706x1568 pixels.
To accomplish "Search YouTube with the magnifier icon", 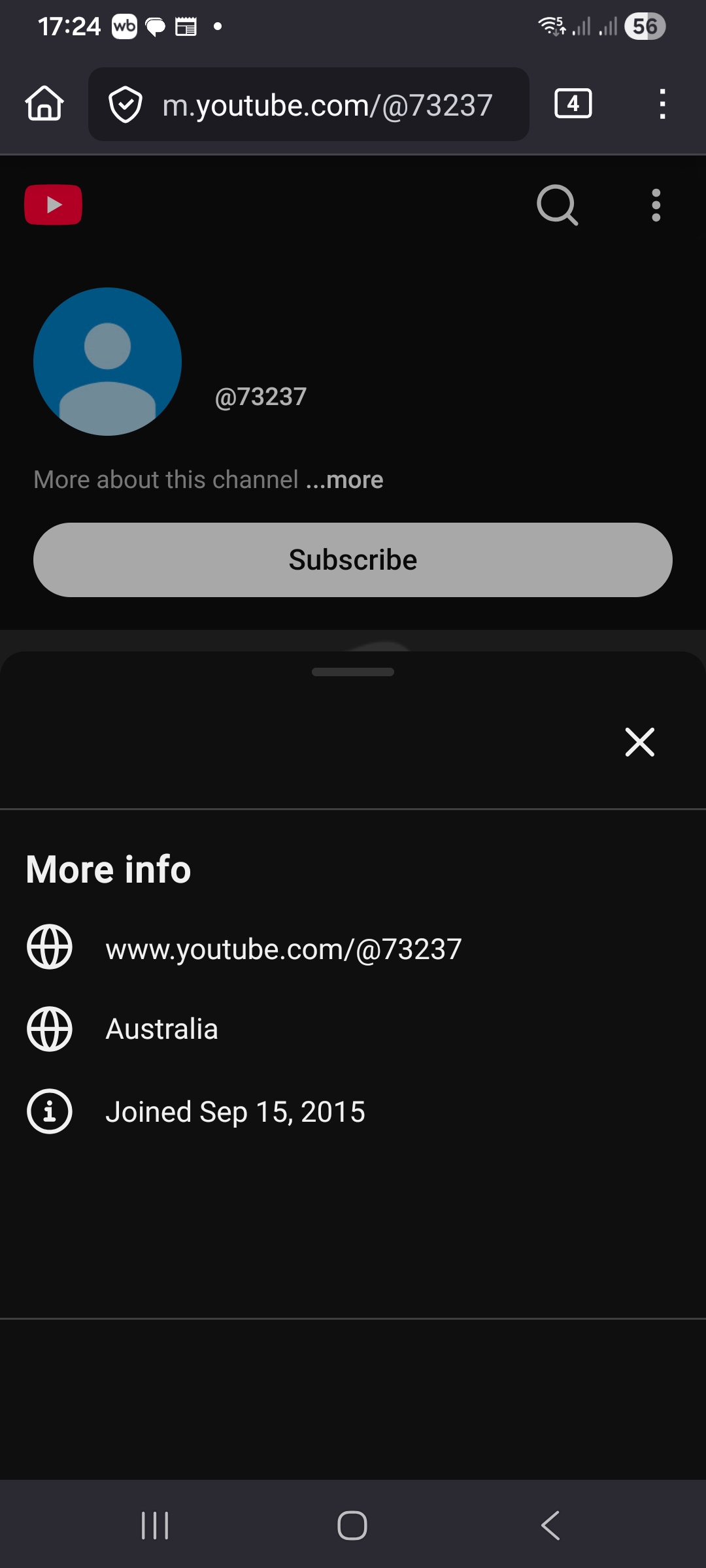I will point(557,205).
